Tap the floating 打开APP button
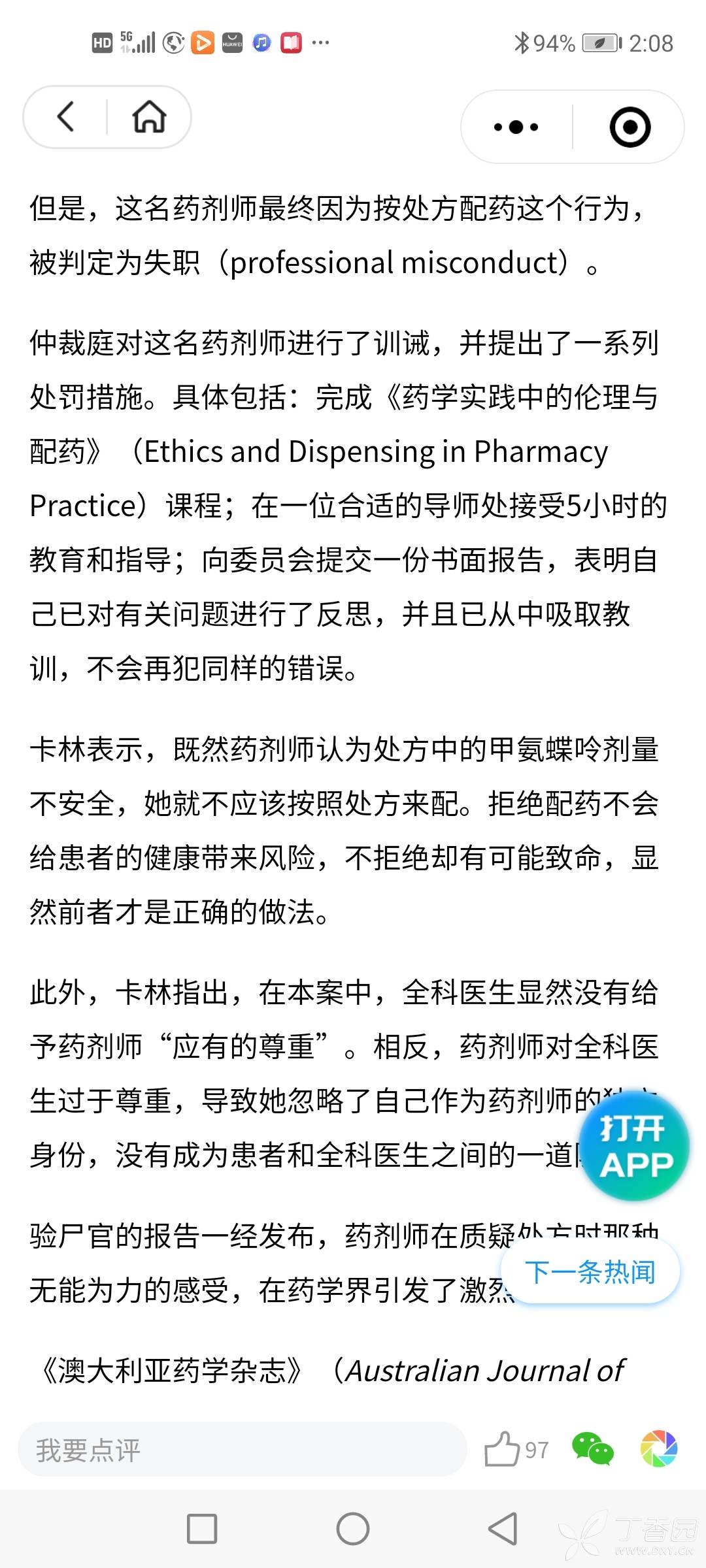The image size is (706, 1568). 635,1147
